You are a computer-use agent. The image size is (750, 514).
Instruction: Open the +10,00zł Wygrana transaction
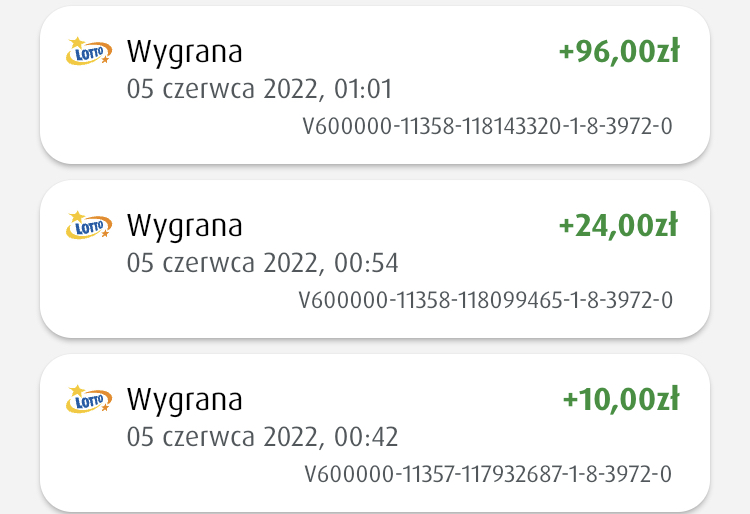pyautogui.click(x=374, y=432)
